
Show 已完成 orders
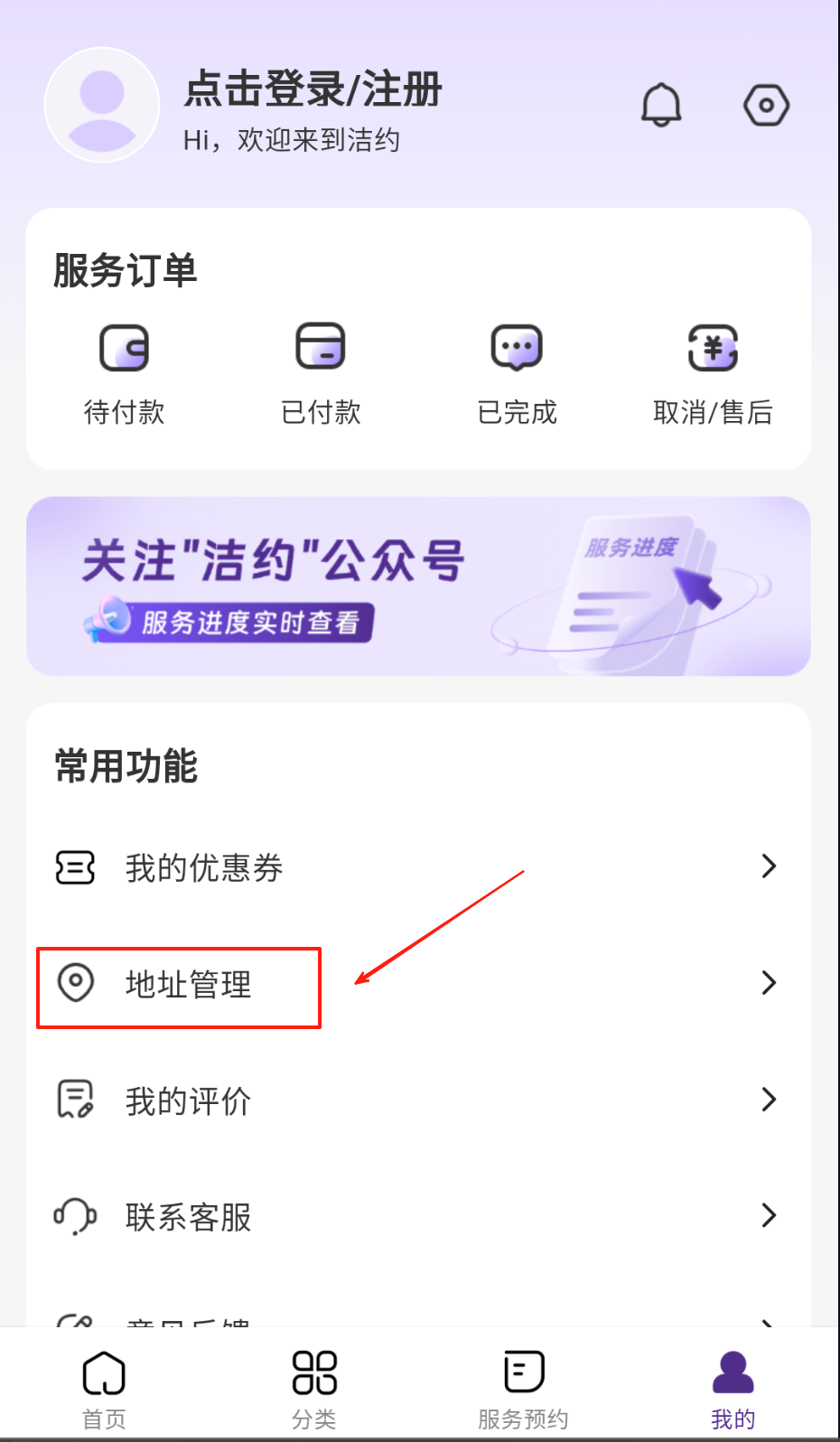click(517, 372)
